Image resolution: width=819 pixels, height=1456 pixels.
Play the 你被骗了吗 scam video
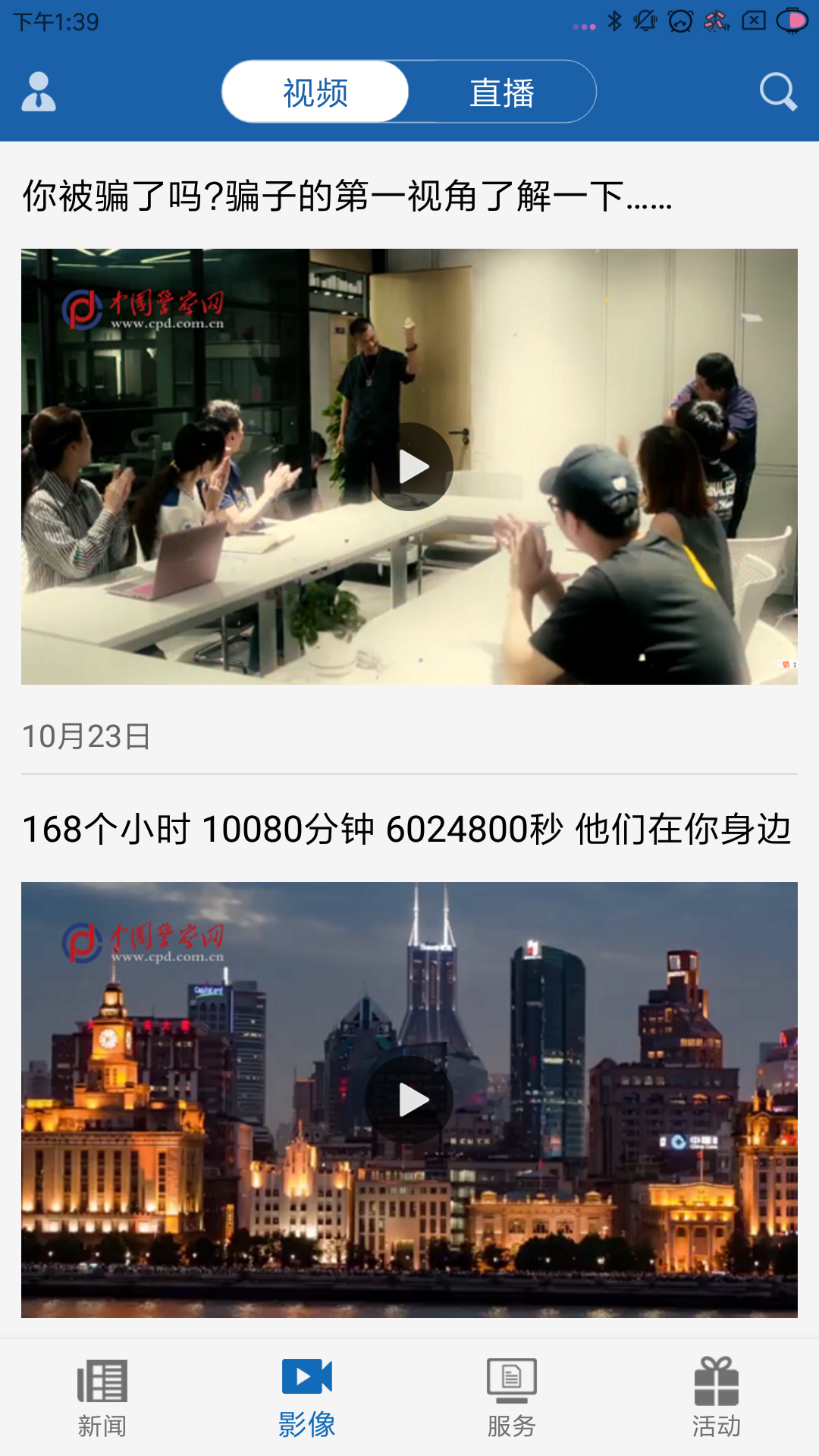[x=410, y=466]
